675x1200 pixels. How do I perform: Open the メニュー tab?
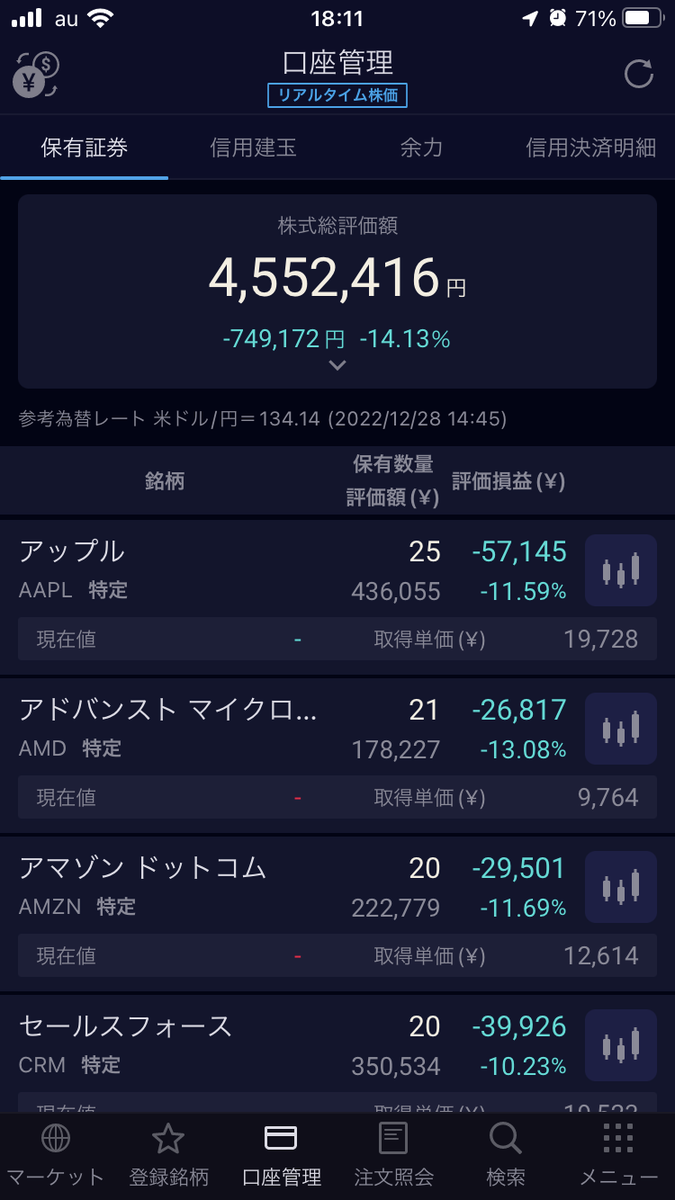[x=618, y=1155]
